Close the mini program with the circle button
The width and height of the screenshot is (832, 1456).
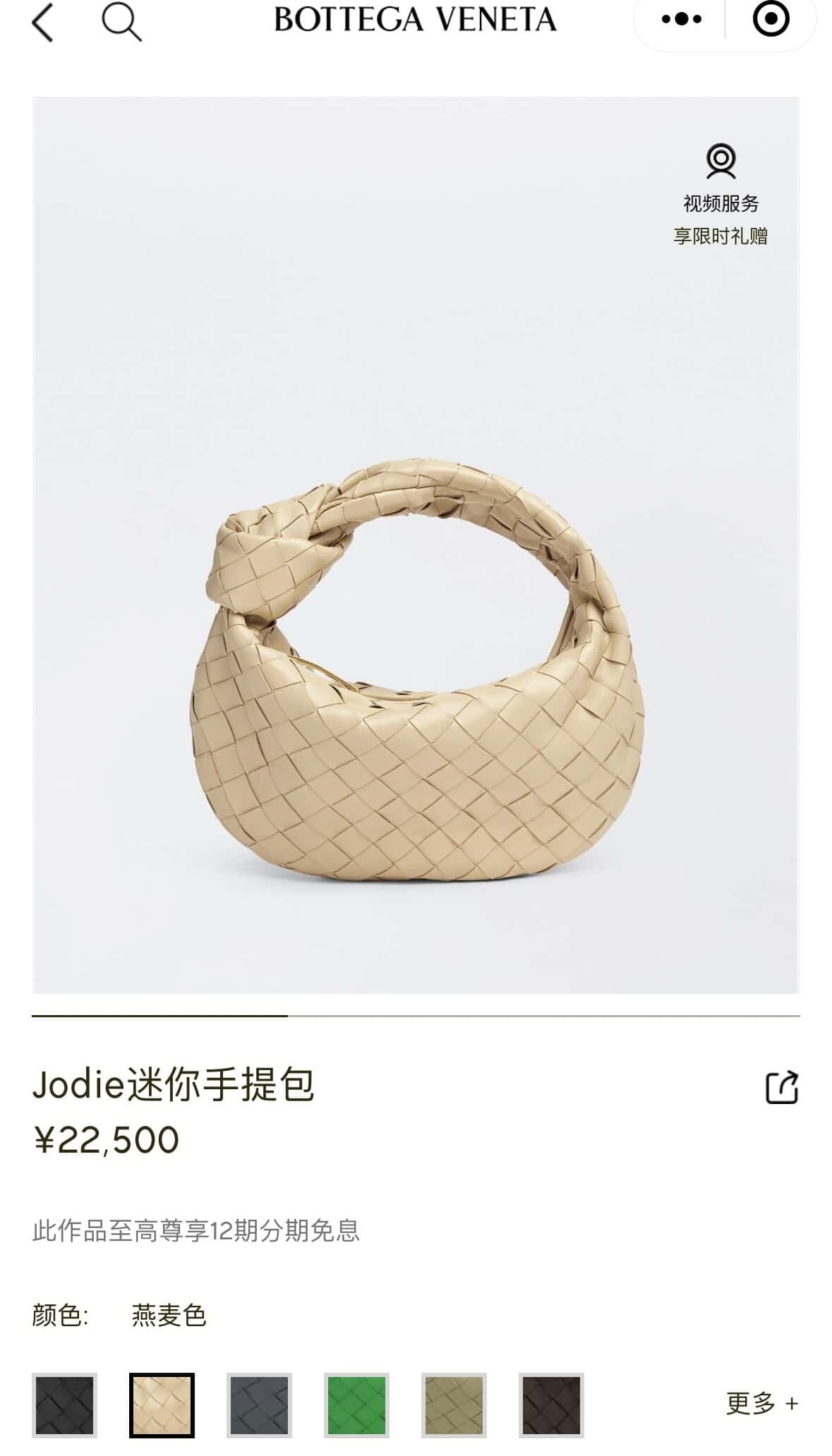(x=771, y=19)
